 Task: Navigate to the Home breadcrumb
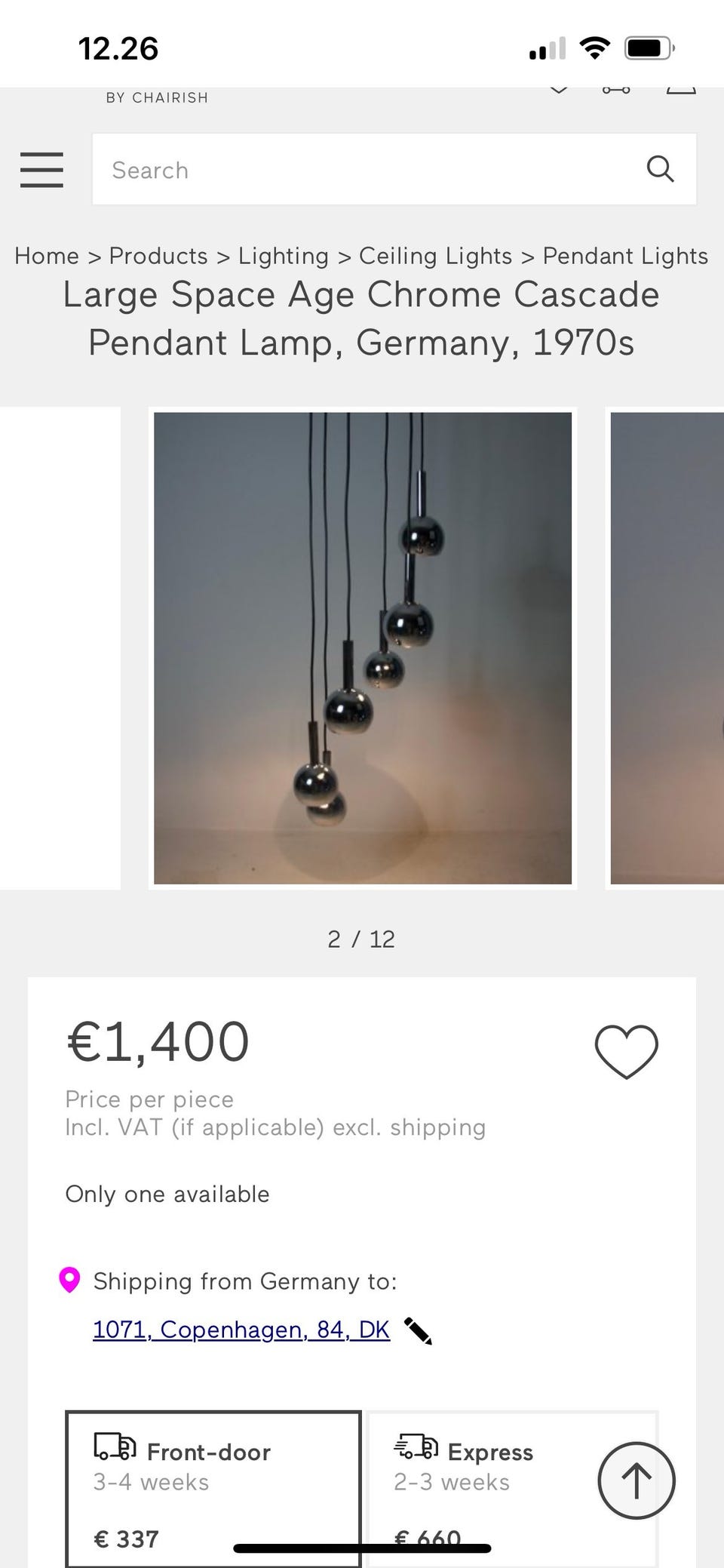(47, 256)
